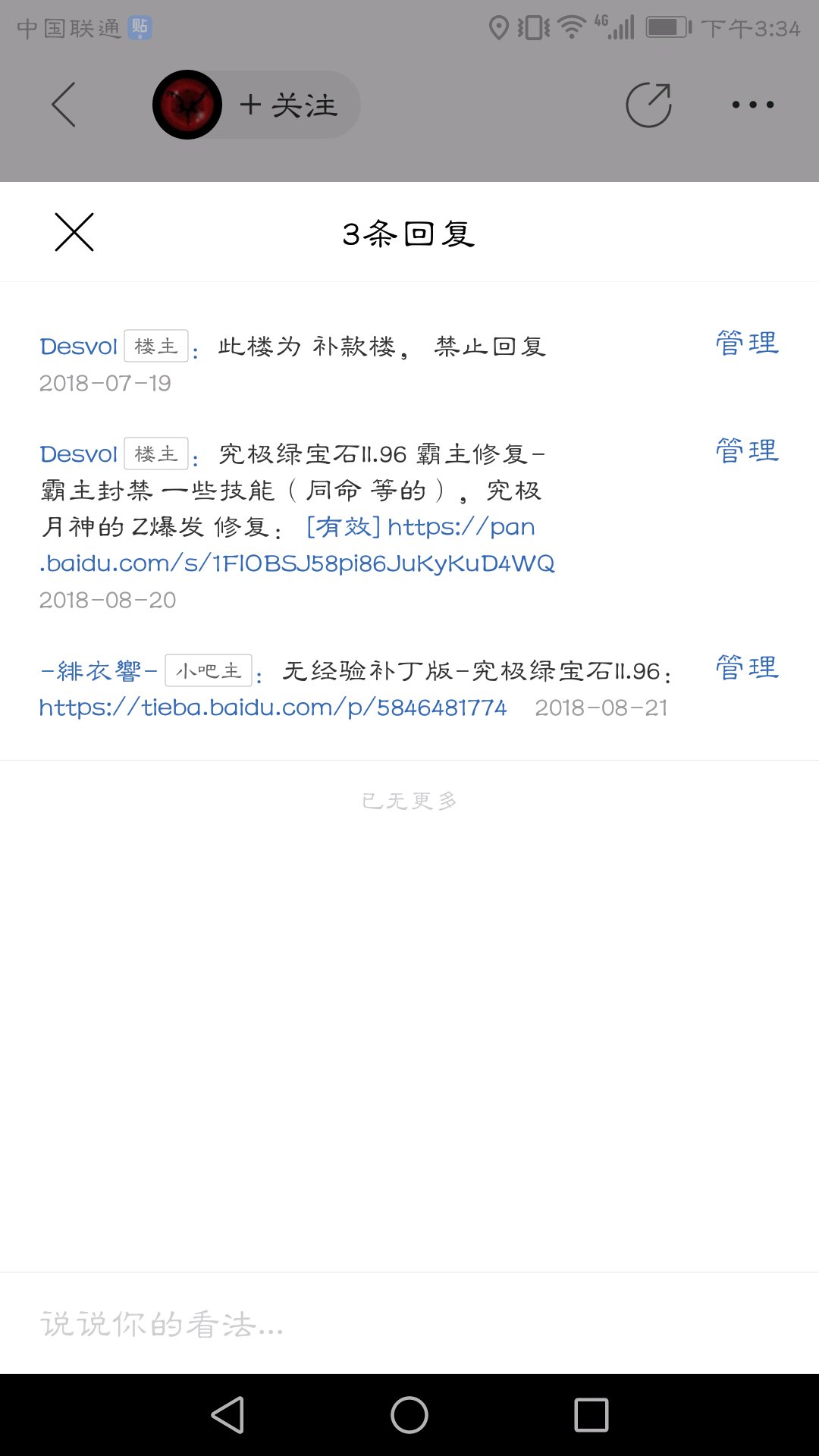Open the three-dot overflow menu
Viewport: 819px width, 1456px height.
(753, 105)
